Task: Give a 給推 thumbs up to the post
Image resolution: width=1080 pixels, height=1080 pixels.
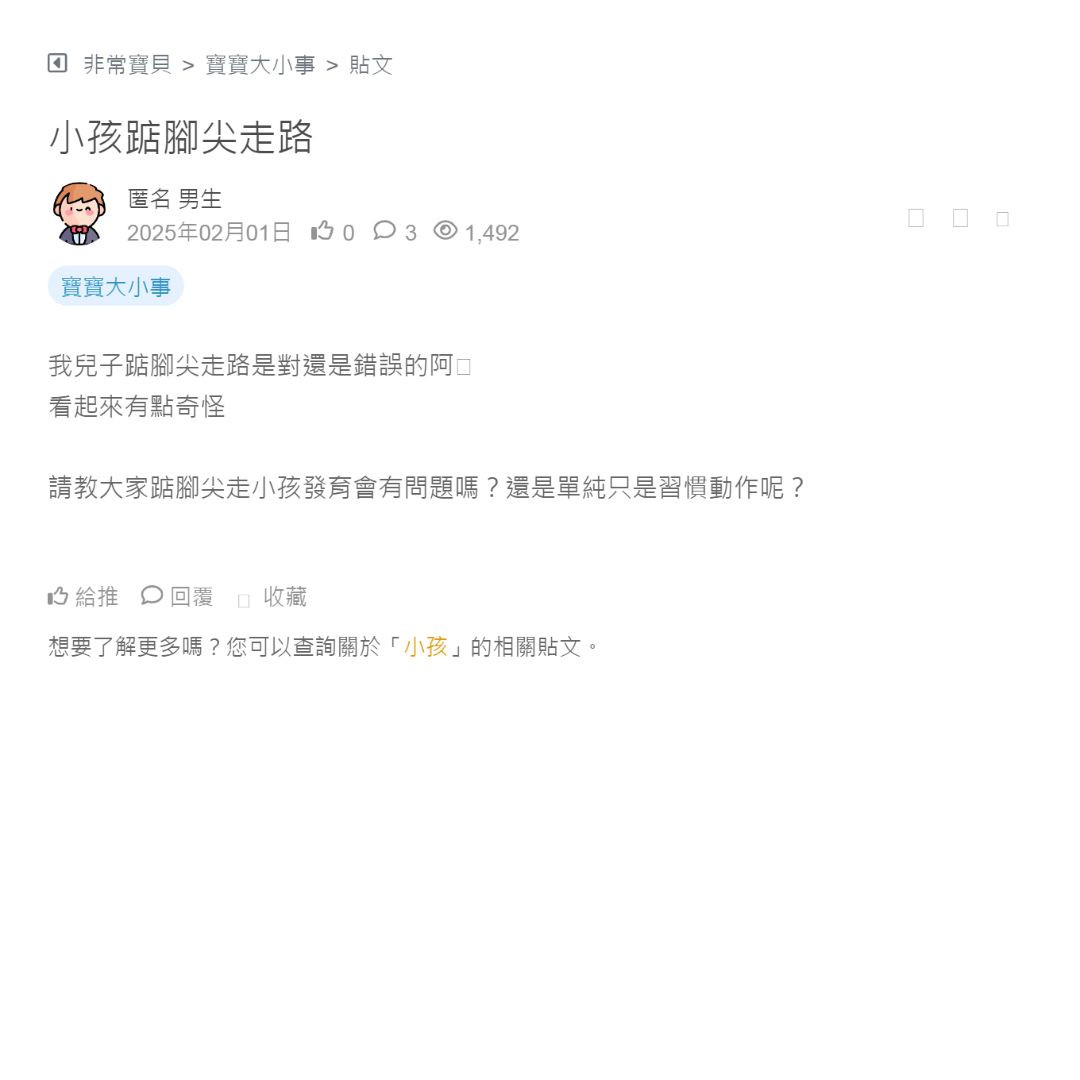Action: tap(83, 597)
